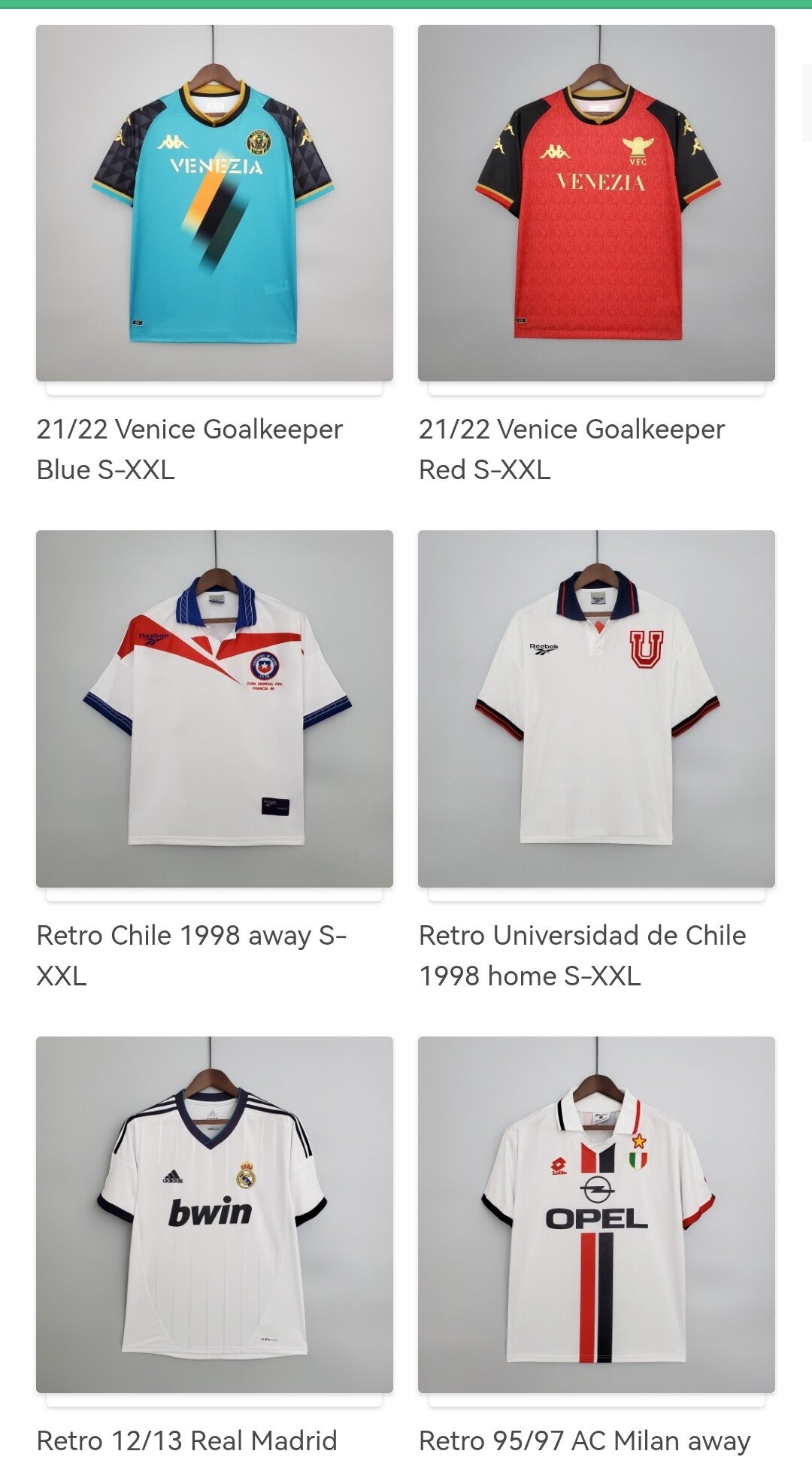The width and height of the screenshot is (812, 1457).
Task: Open the 21/22 Venice Goalkeeper Red album
Action: pyautogui.click(x=596, y=203)
